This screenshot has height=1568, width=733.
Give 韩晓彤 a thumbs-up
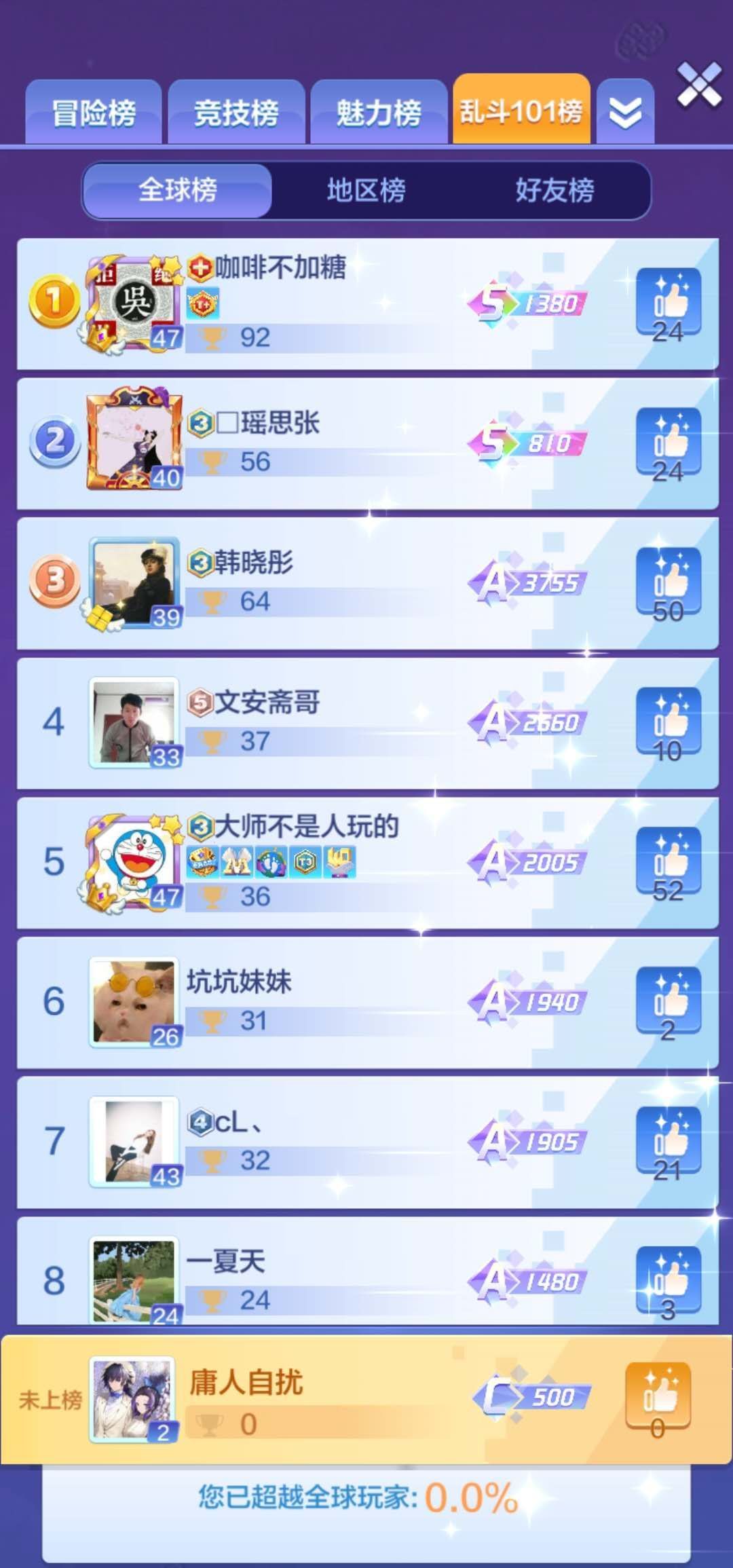(668, 581)
